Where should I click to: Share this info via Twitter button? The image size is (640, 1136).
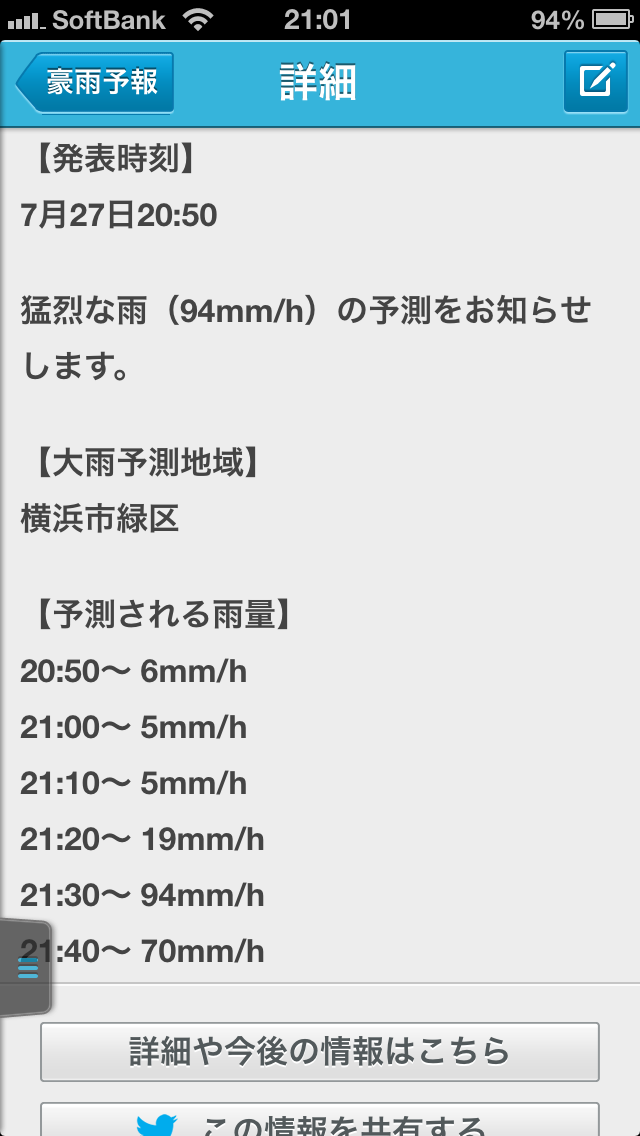point(319,1121)
